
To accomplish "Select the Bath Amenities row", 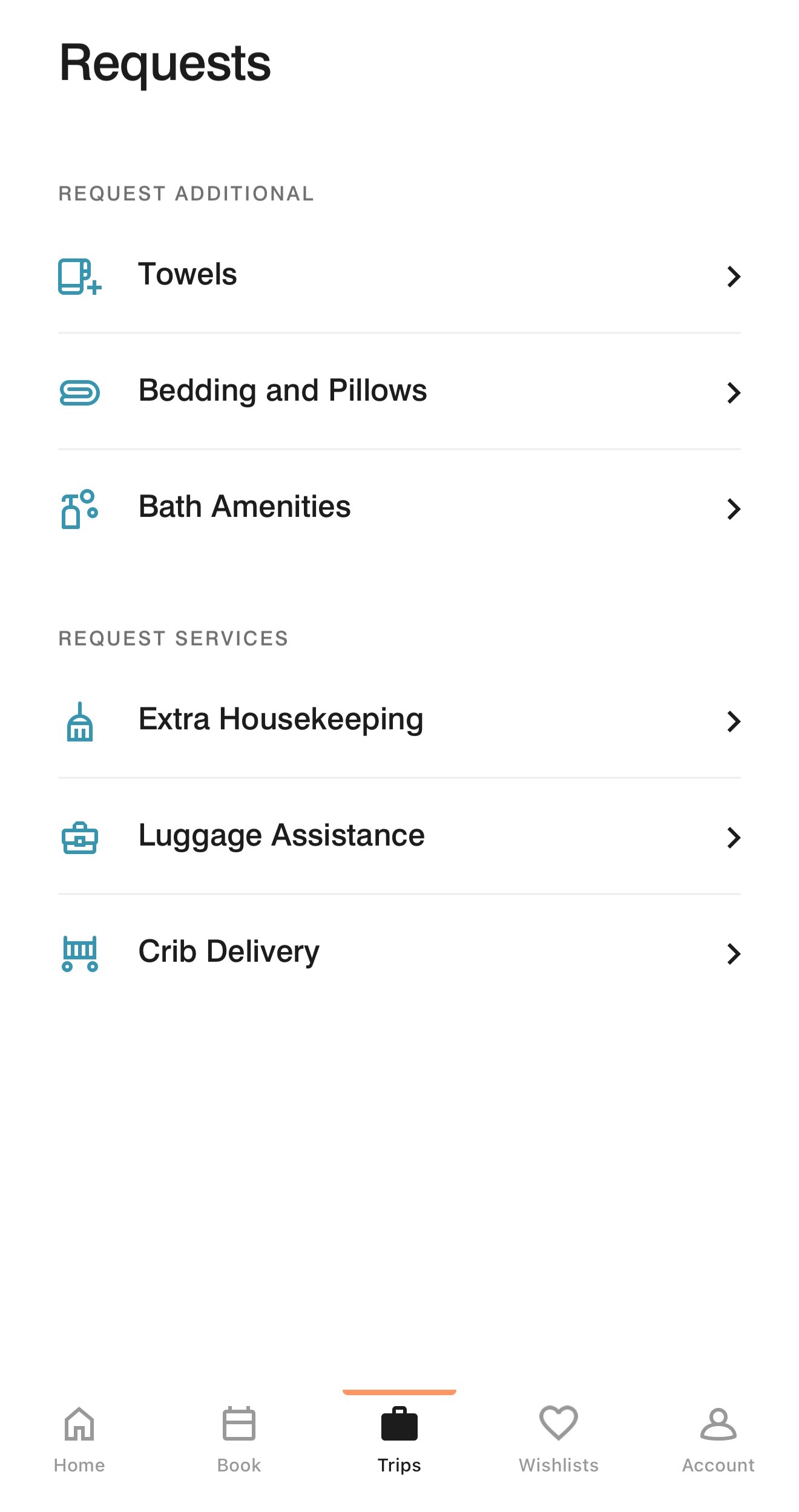I will pos(398,508).
